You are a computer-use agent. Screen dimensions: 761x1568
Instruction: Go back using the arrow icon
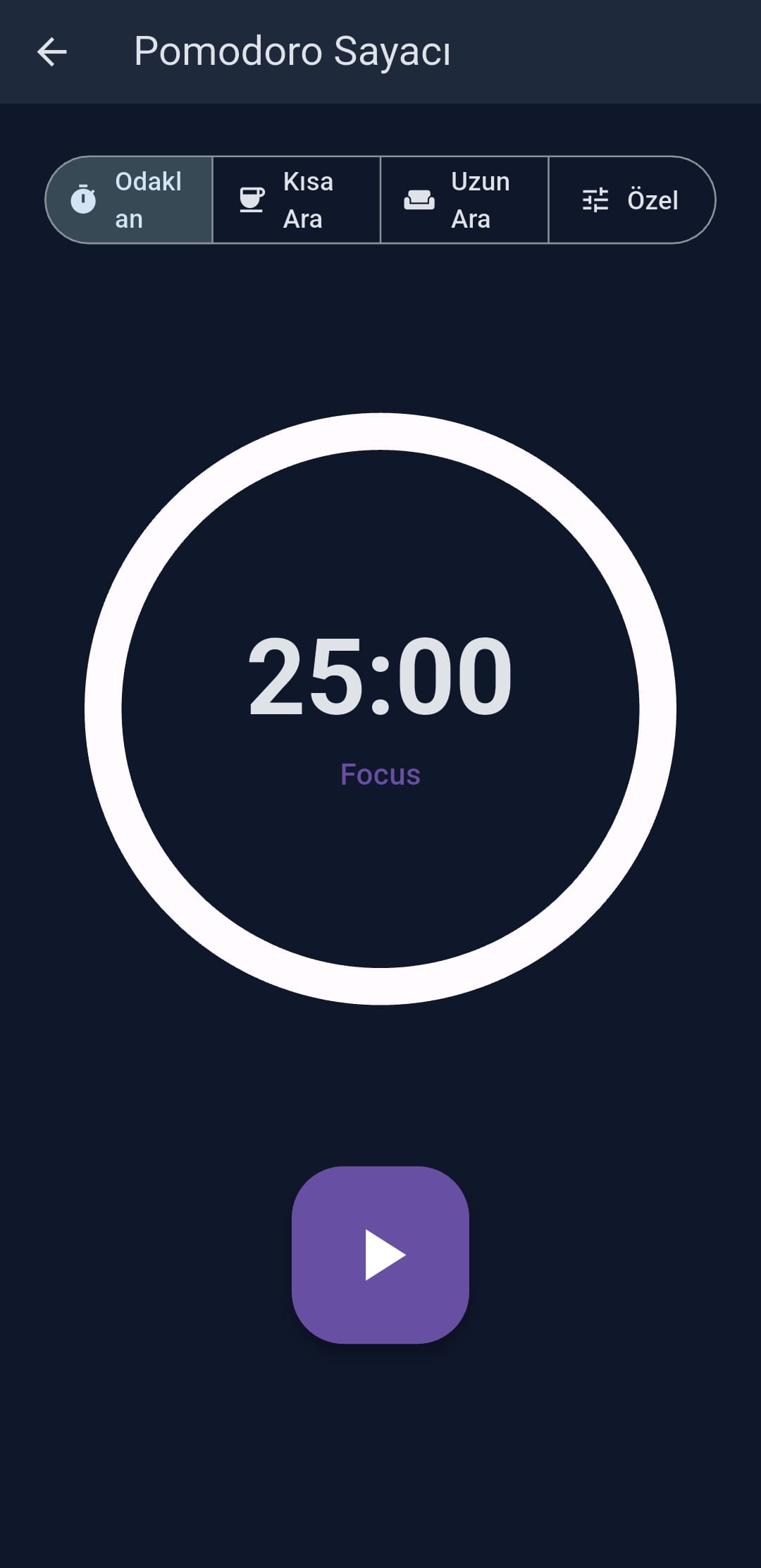51,52
